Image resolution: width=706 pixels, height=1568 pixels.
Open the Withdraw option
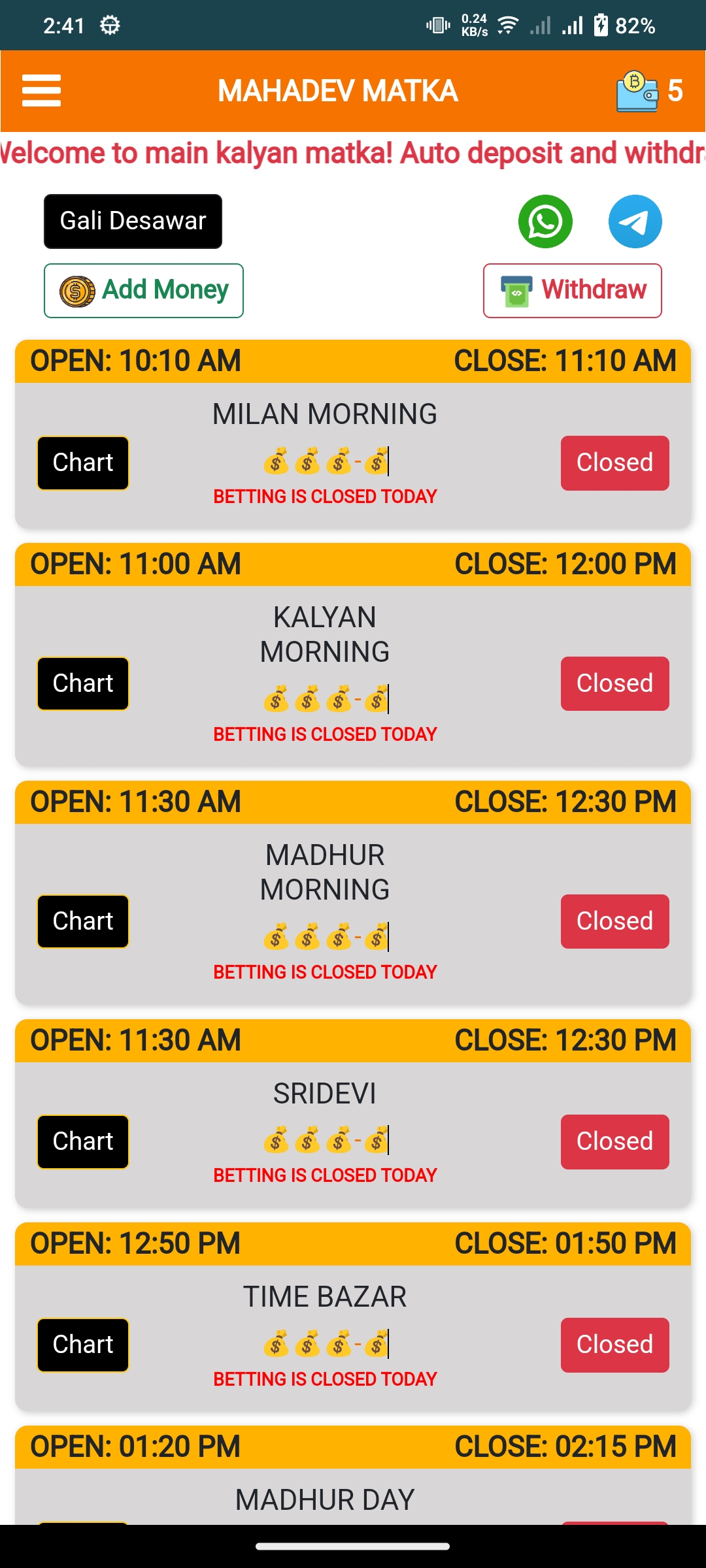tap(572, 291)
